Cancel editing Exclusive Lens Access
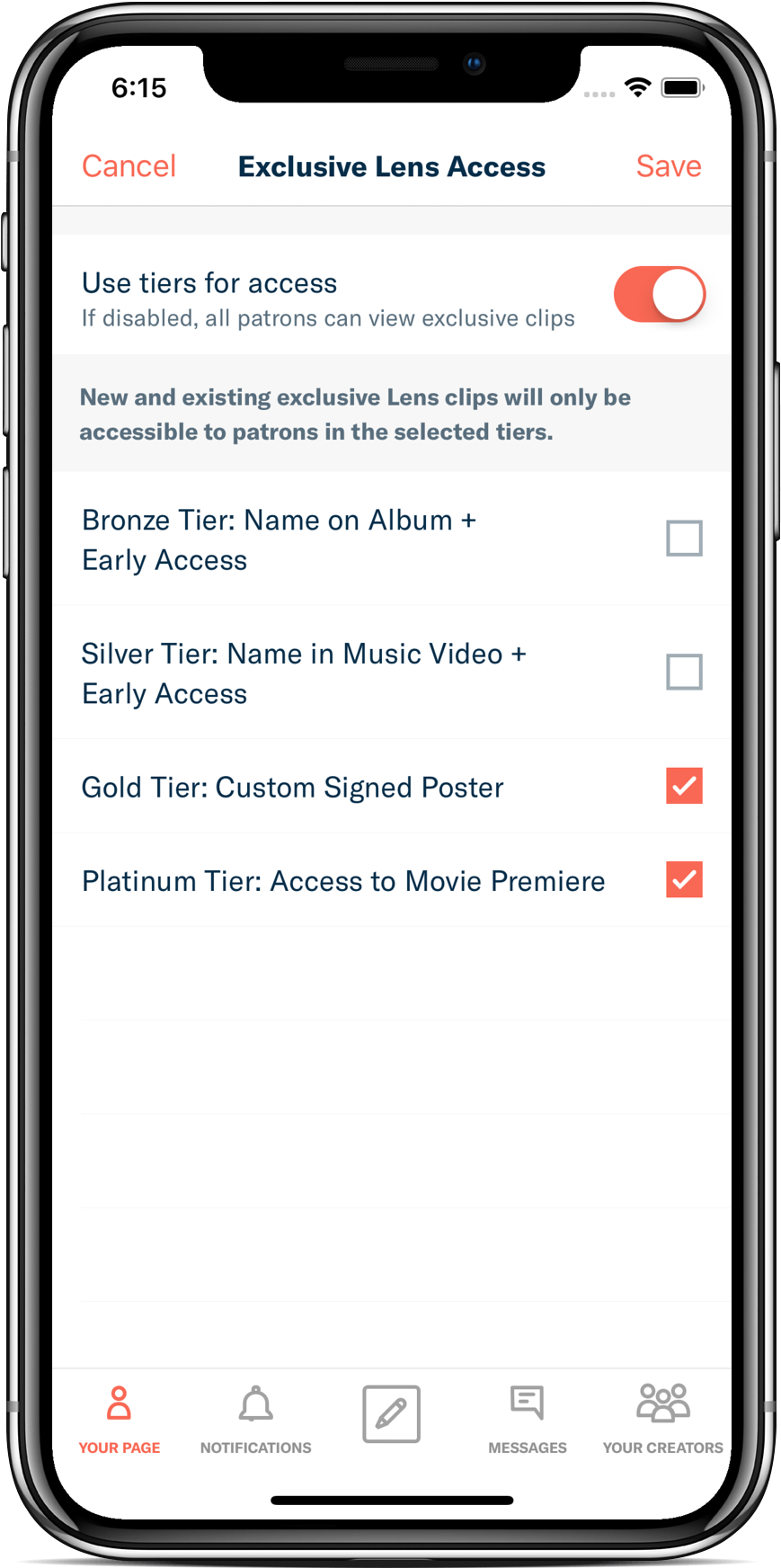This screenshot has height=1568, width=781. [x=129, y=166]
